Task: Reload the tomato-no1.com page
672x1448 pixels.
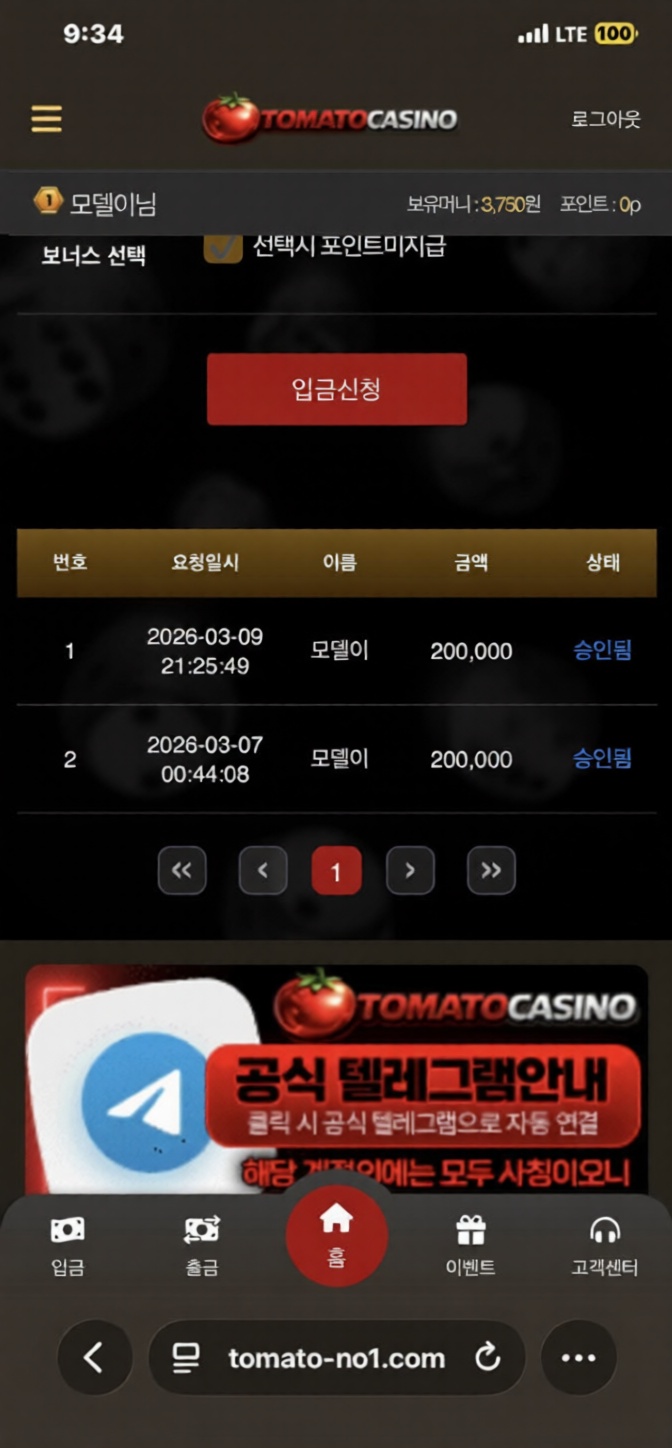Action: [487, 1358]
